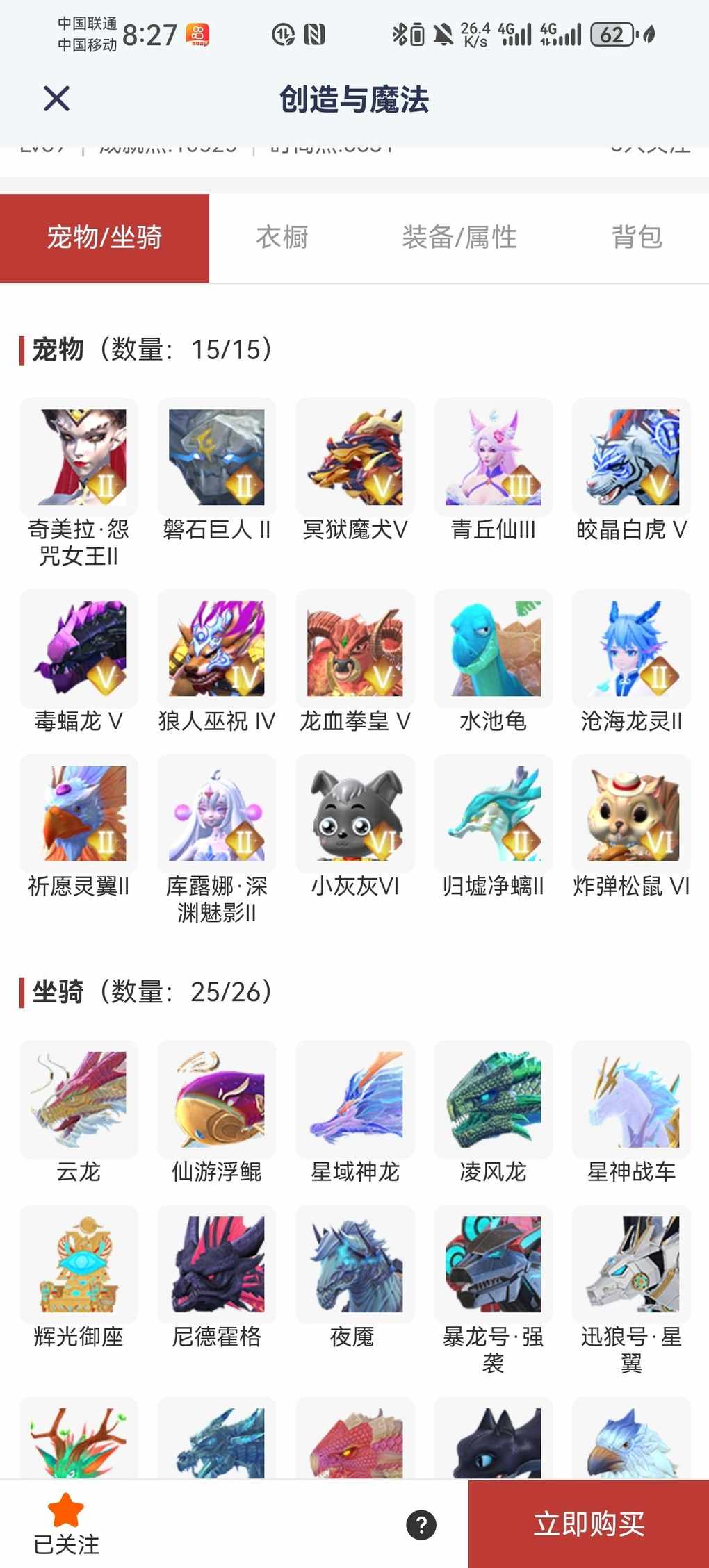Switch to the 装备/属性 tab
This screenshot has height=1568, width=709.
[459, 238]
